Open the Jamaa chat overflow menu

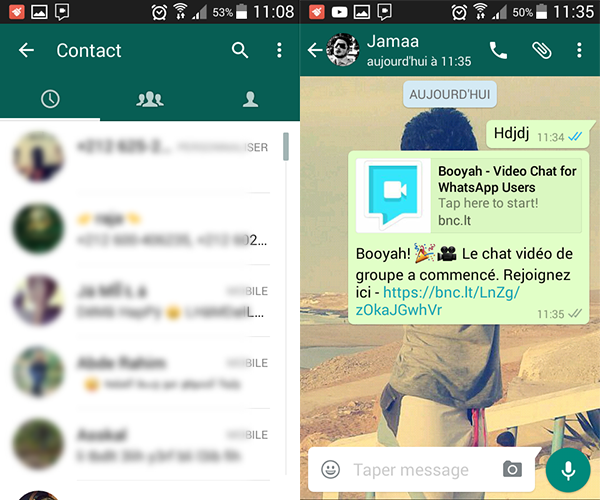tap(579, 50)
